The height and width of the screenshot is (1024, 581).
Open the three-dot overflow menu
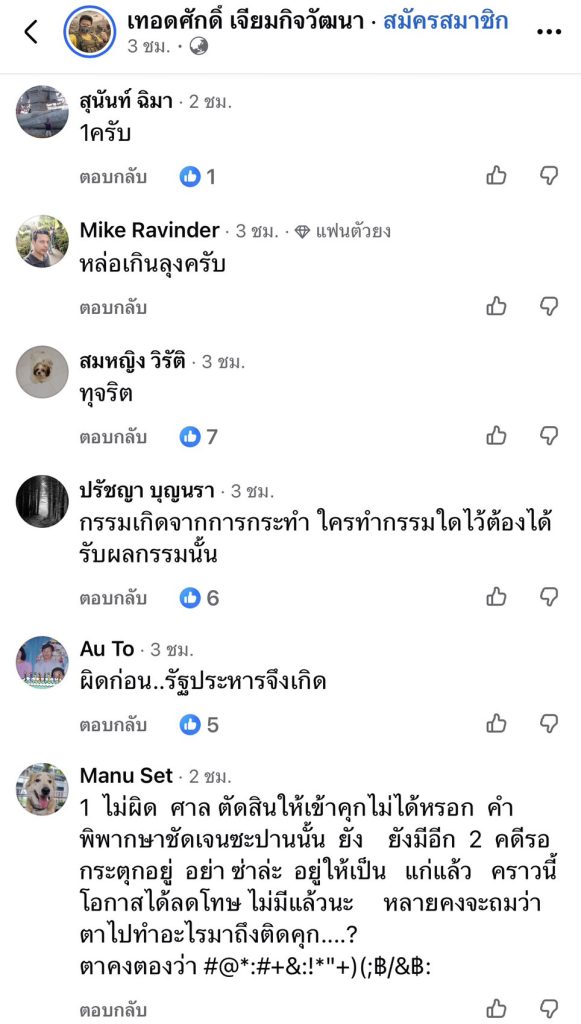click(x=549, y=32)
